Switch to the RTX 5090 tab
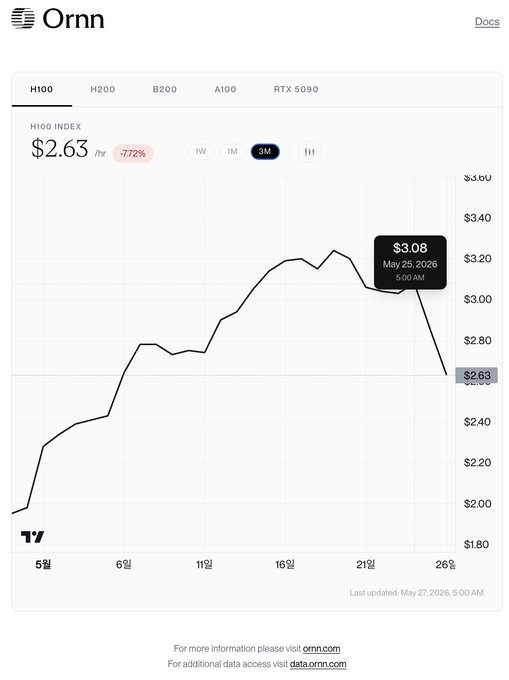Screen dimensions: 509x680 click(296, 89)
